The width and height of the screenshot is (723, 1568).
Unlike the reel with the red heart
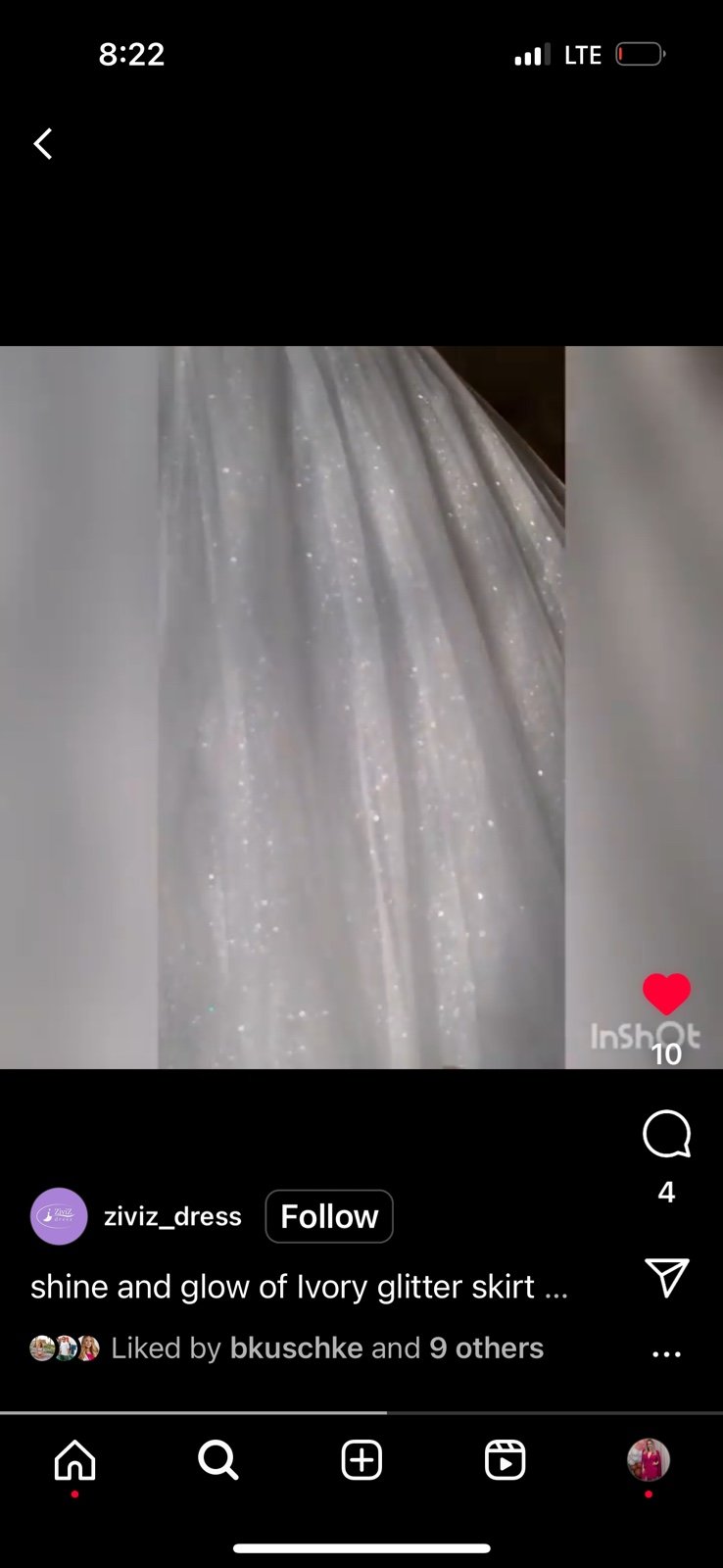(666, 995)
